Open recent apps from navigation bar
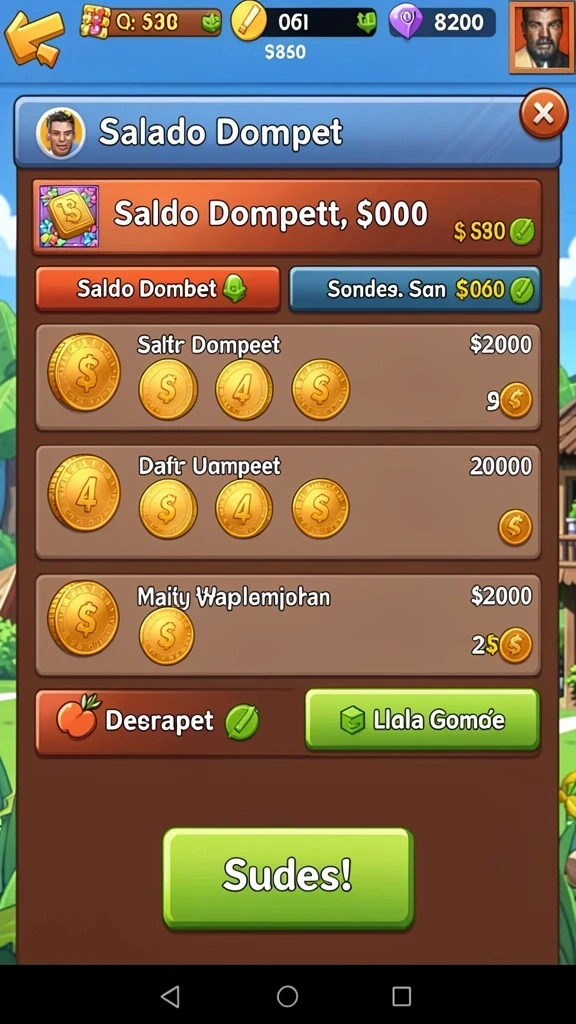This screenshot has height=1024, width=576. coord(402,996)
